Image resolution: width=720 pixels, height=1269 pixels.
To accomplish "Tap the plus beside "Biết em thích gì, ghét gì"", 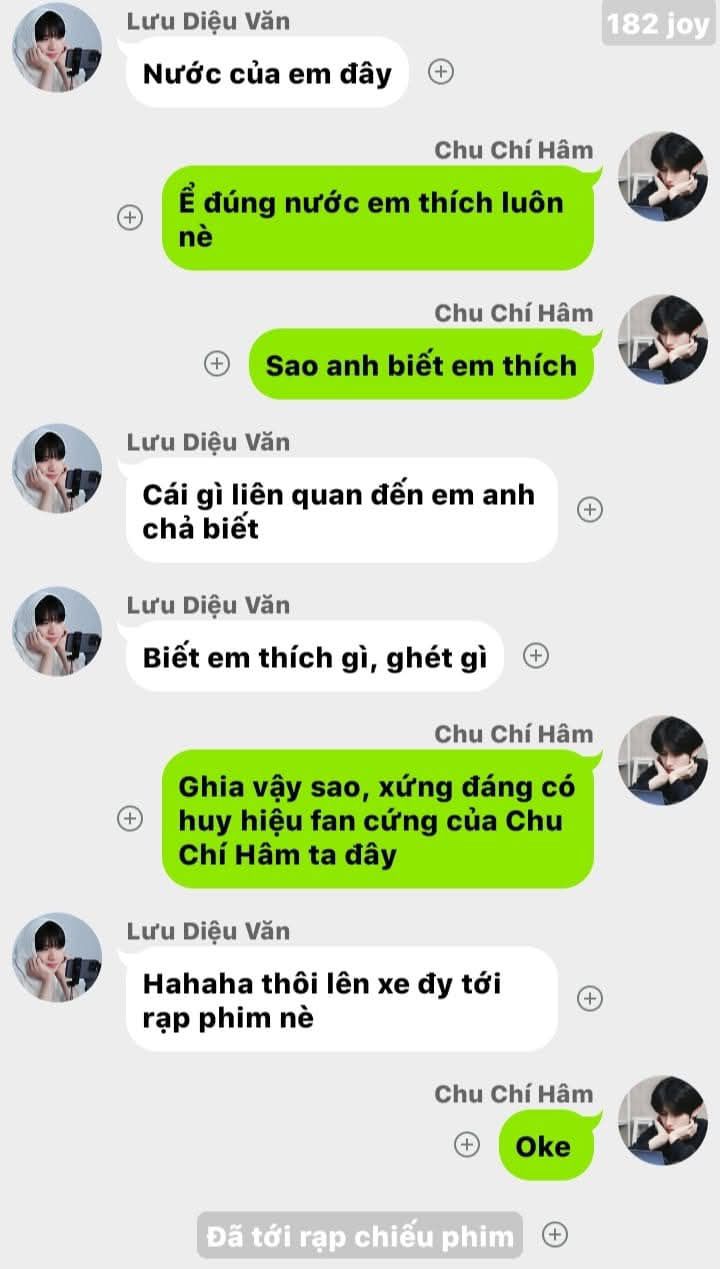I will coord(537,656).
